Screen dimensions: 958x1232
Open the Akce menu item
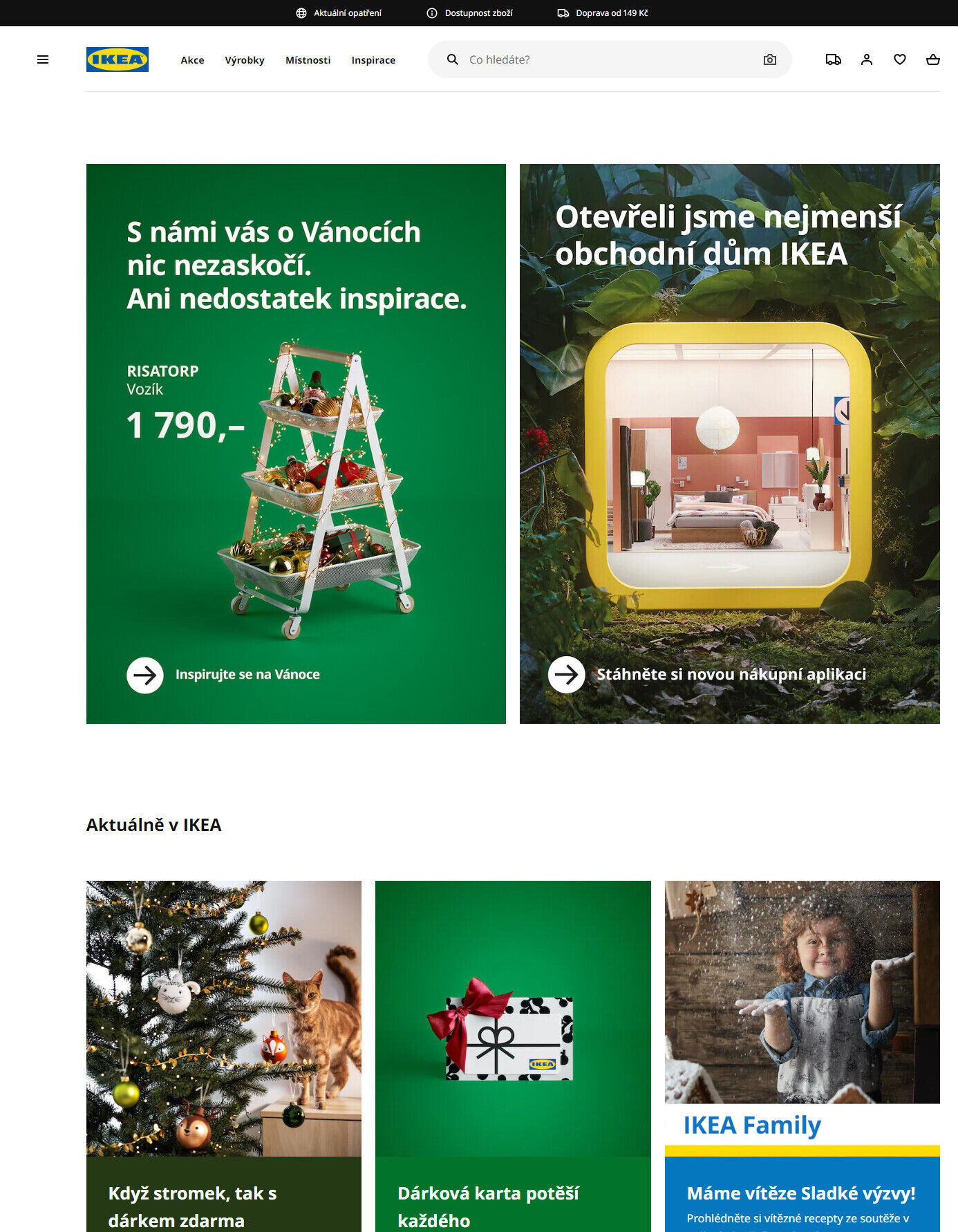192,60
